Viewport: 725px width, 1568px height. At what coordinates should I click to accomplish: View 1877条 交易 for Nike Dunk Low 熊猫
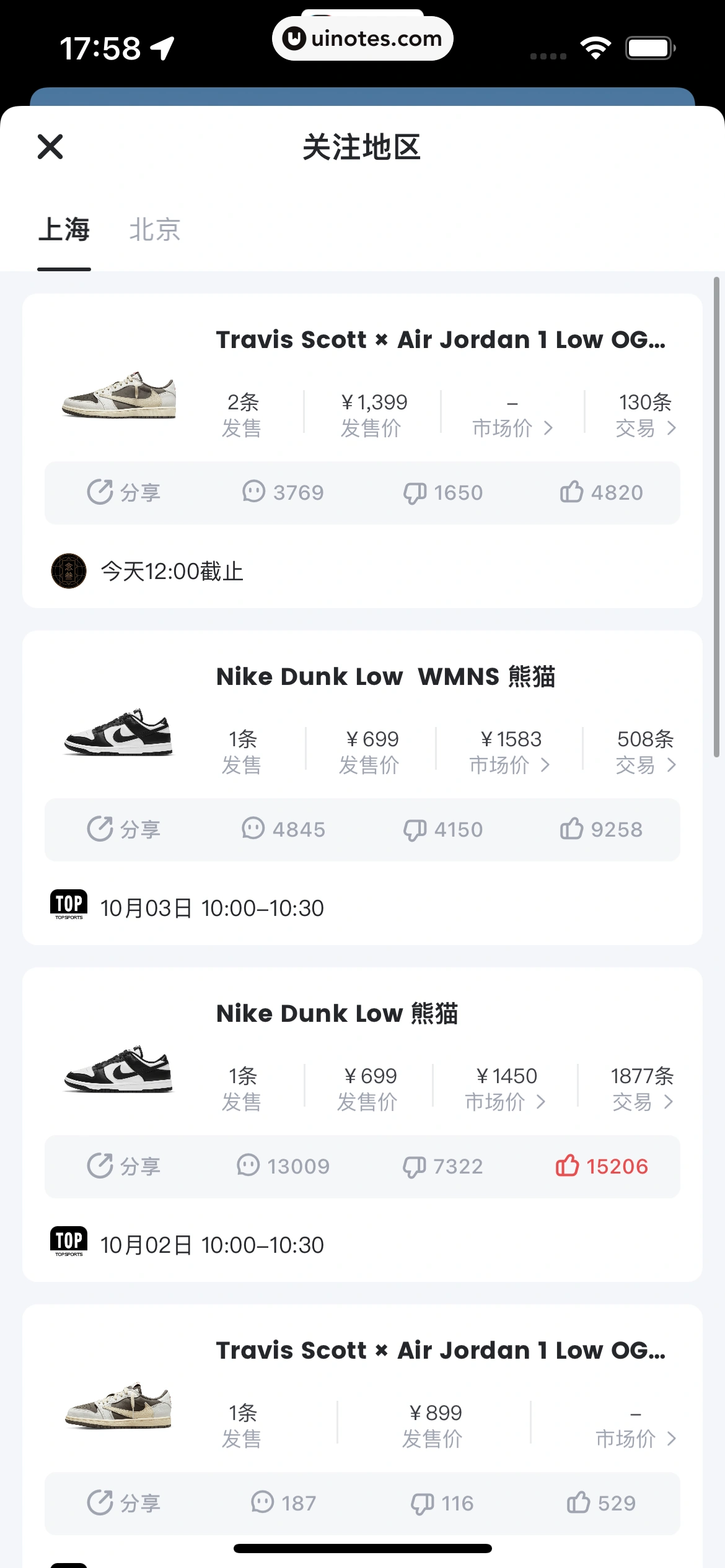[x=642, y=1089]
